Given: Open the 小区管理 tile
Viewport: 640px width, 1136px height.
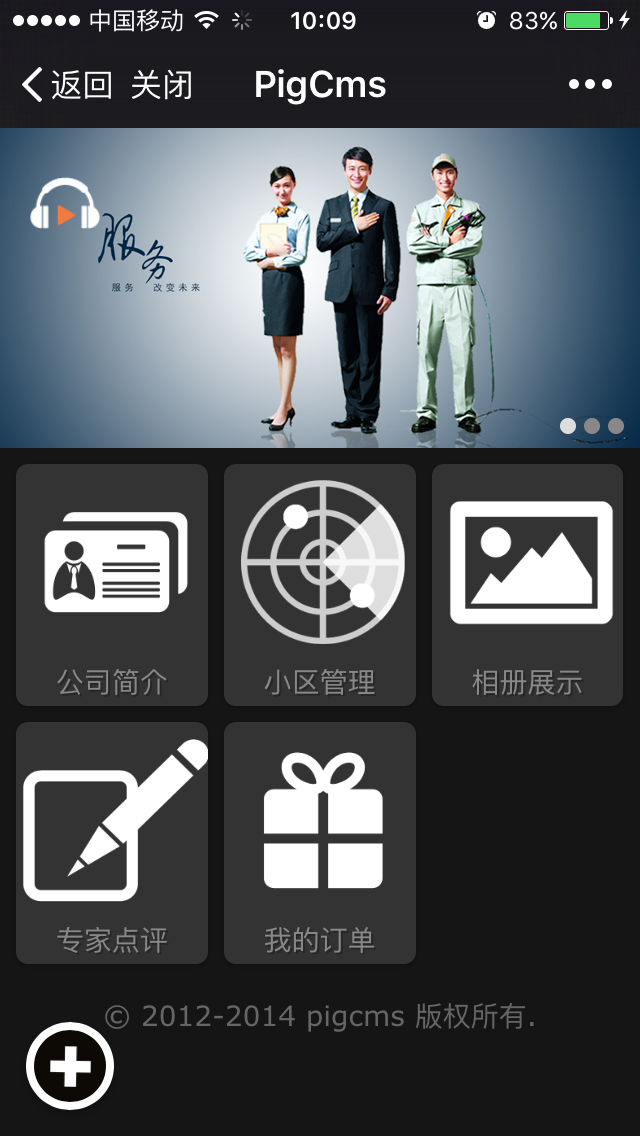Looking at the screenshot, I should (x=320, y=585).
